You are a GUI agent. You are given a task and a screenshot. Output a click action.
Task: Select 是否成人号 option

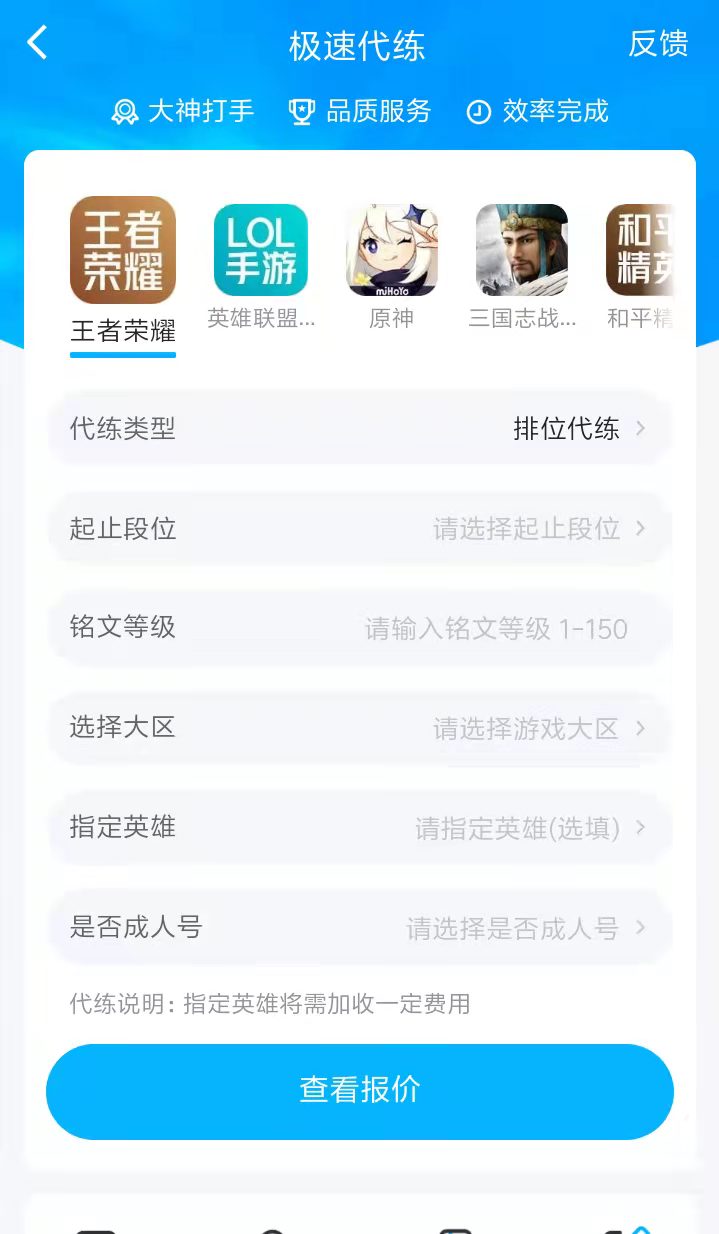360,928
